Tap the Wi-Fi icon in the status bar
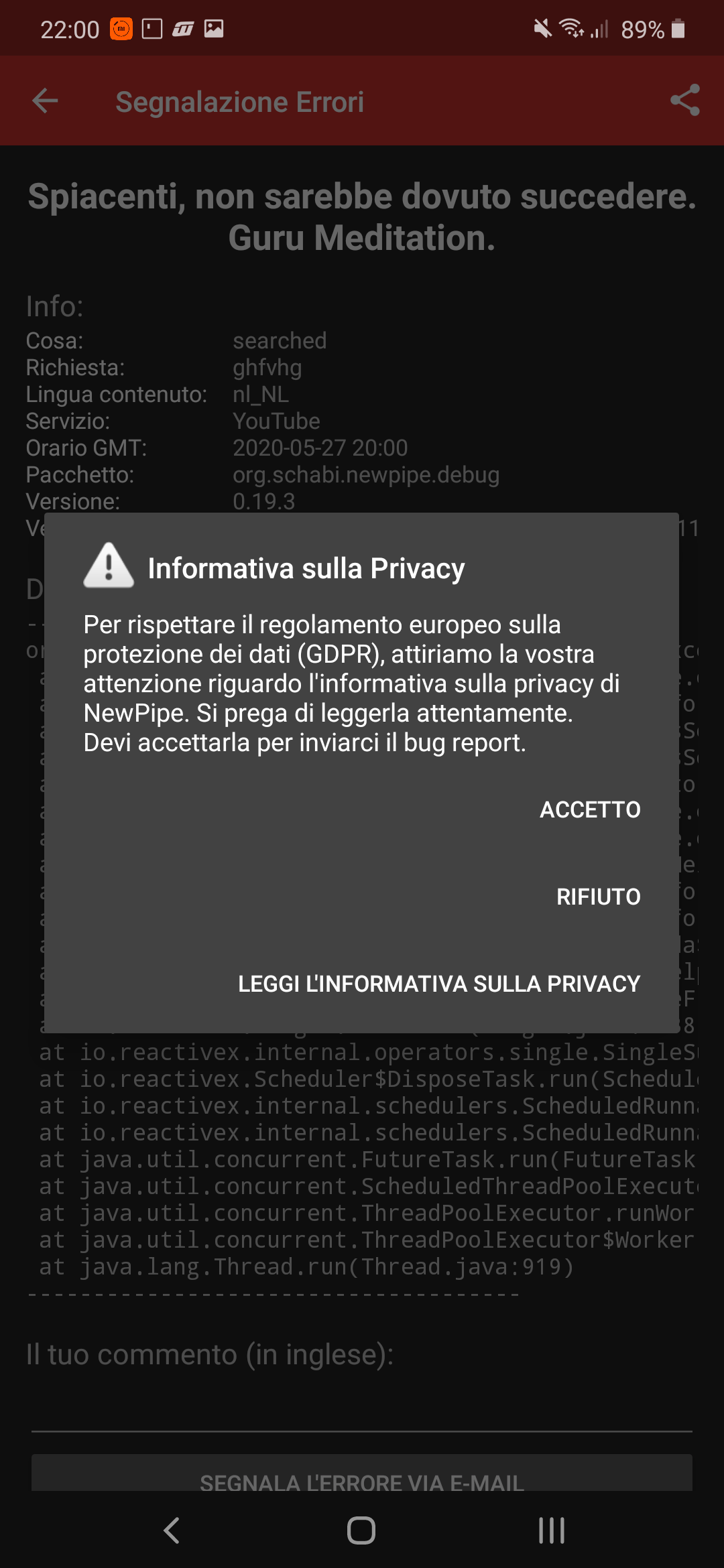Image resolution: width=724 pixels, height=1568 pixels. (x=570, y=27)
